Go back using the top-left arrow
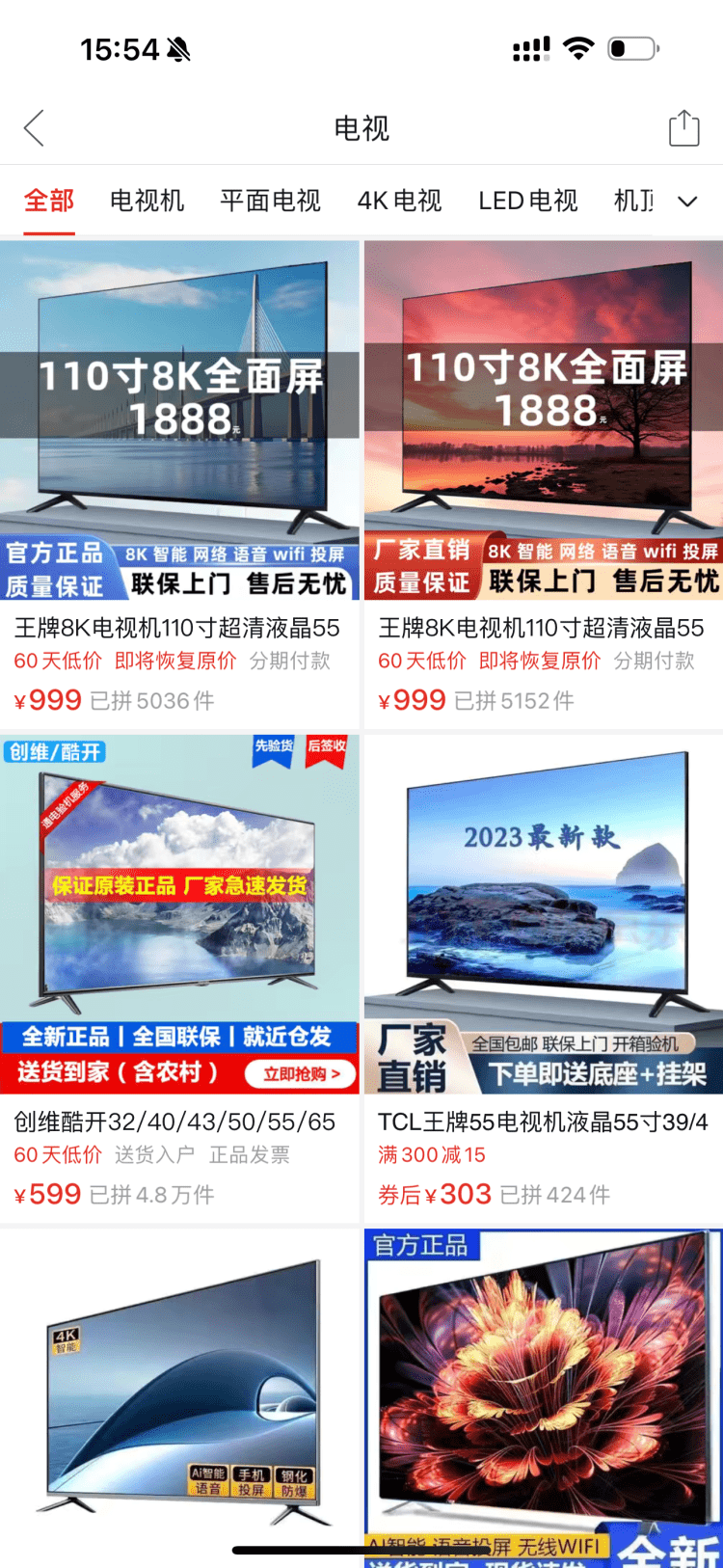The width and height of the screenshot is (723, 1568). pos(35,128)
